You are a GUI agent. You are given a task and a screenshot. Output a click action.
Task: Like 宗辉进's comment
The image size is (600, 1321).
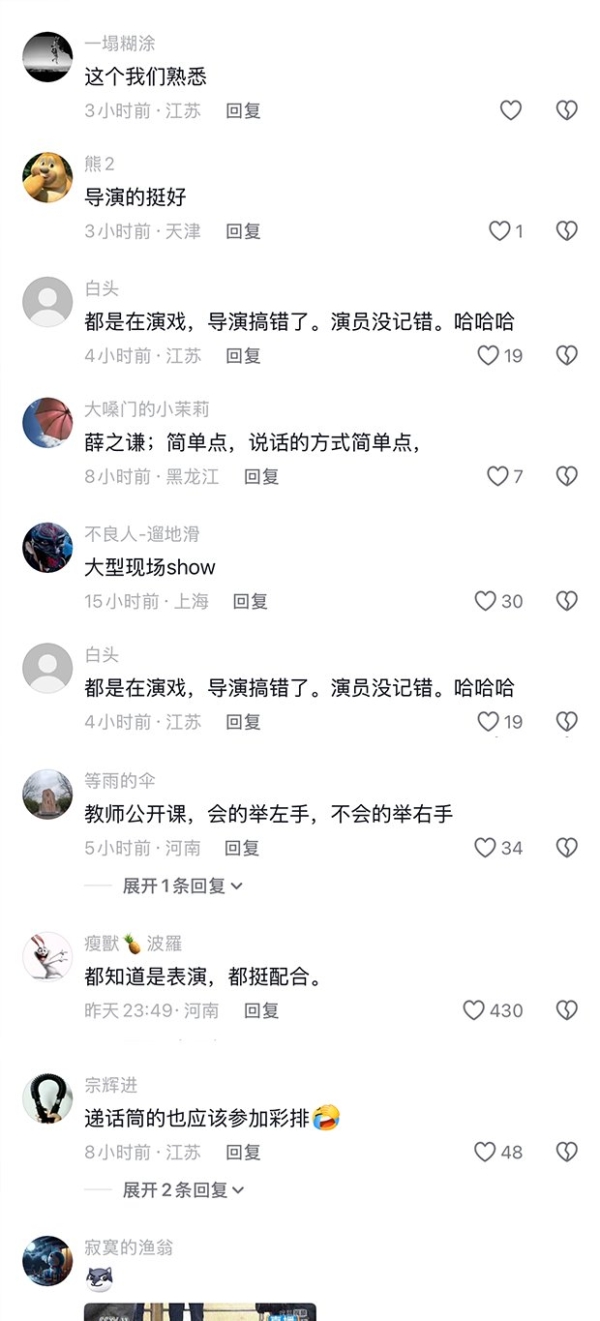(486, 1152)
